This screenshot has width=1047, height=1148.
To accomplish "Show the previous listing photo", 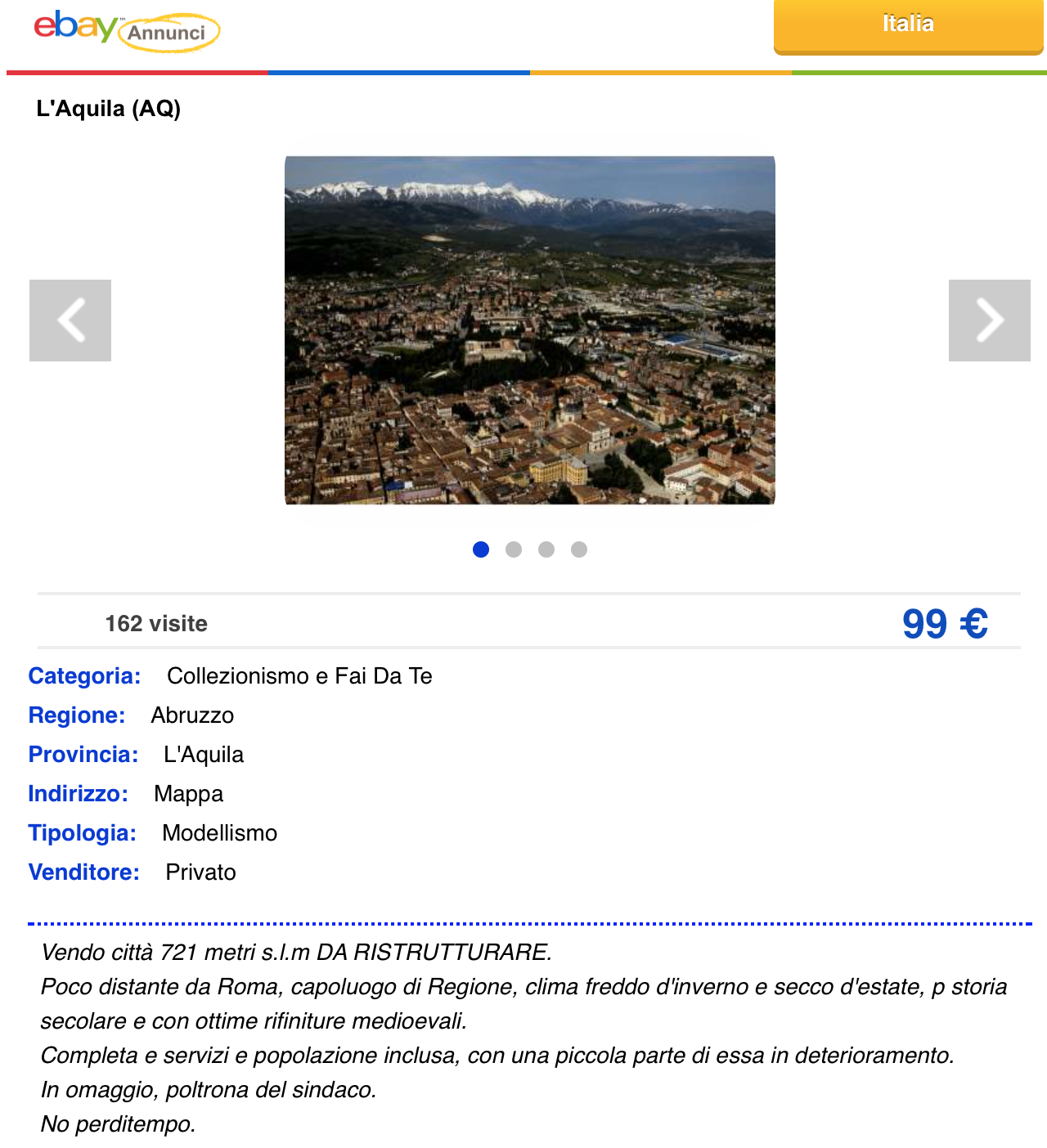I will click(70, 321).
